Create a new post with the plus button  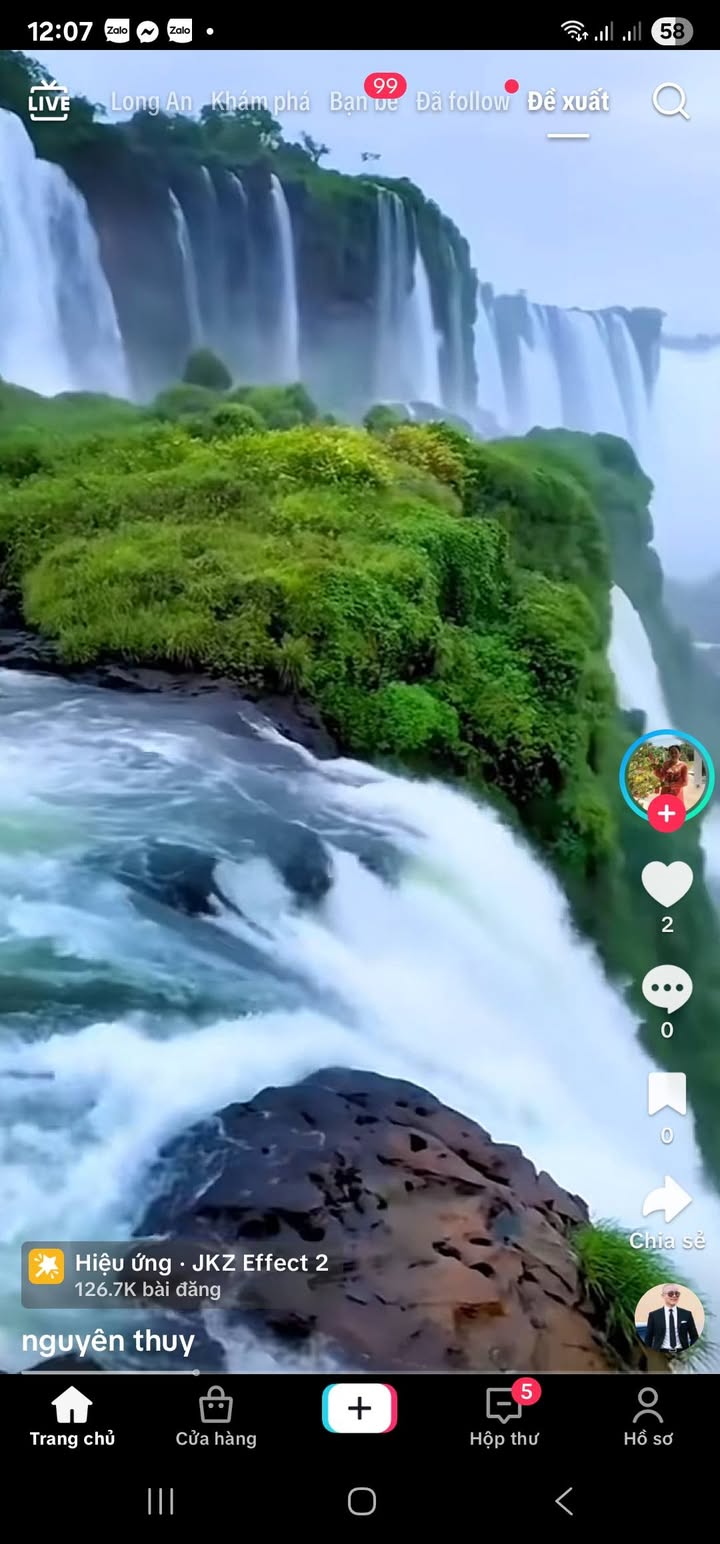[x=360, y=1408]
